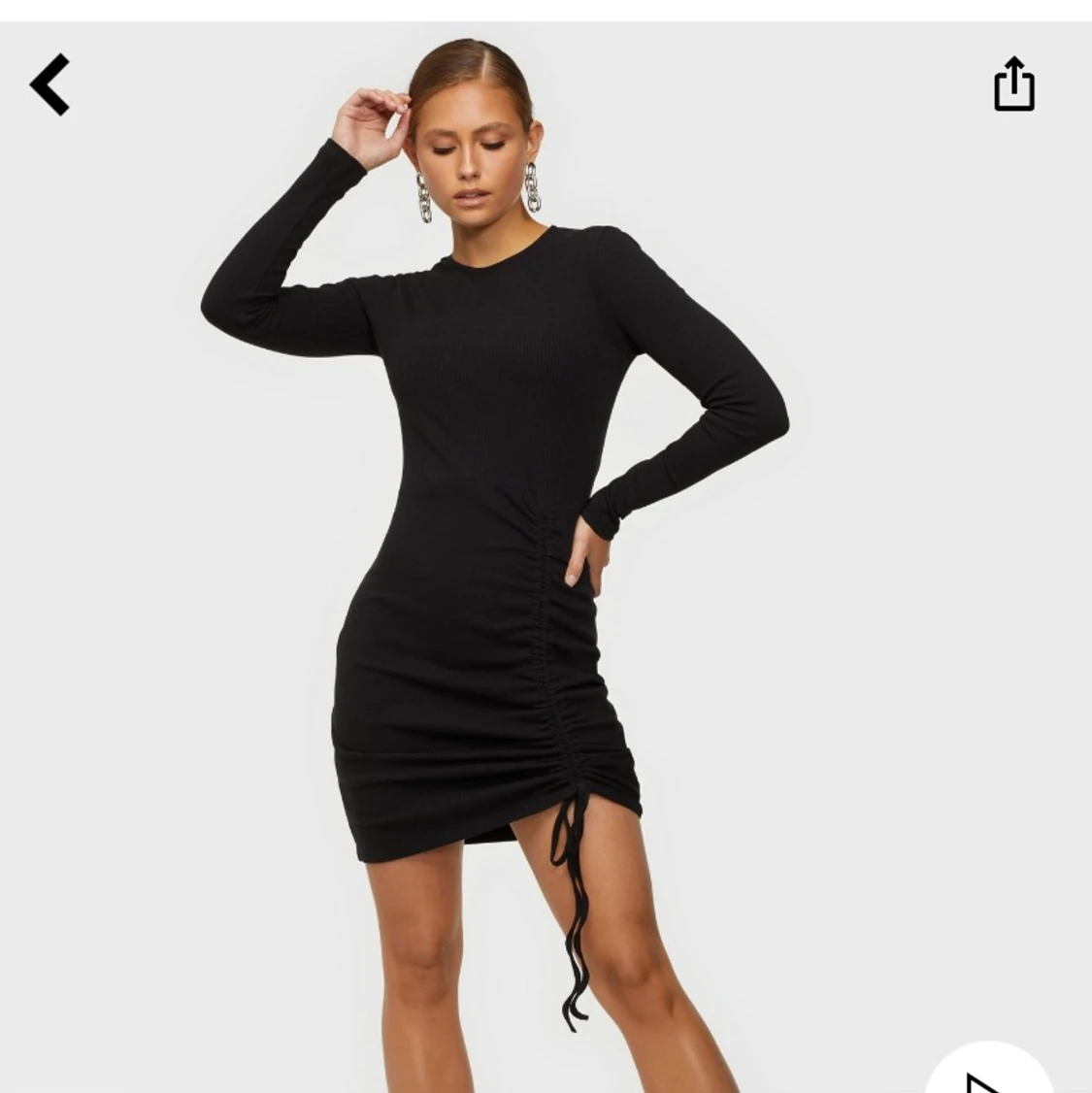The height and width of the screenshot is (1093, 1092).
Task: Go back to the previous screen
Action: [x=50, y=85]
